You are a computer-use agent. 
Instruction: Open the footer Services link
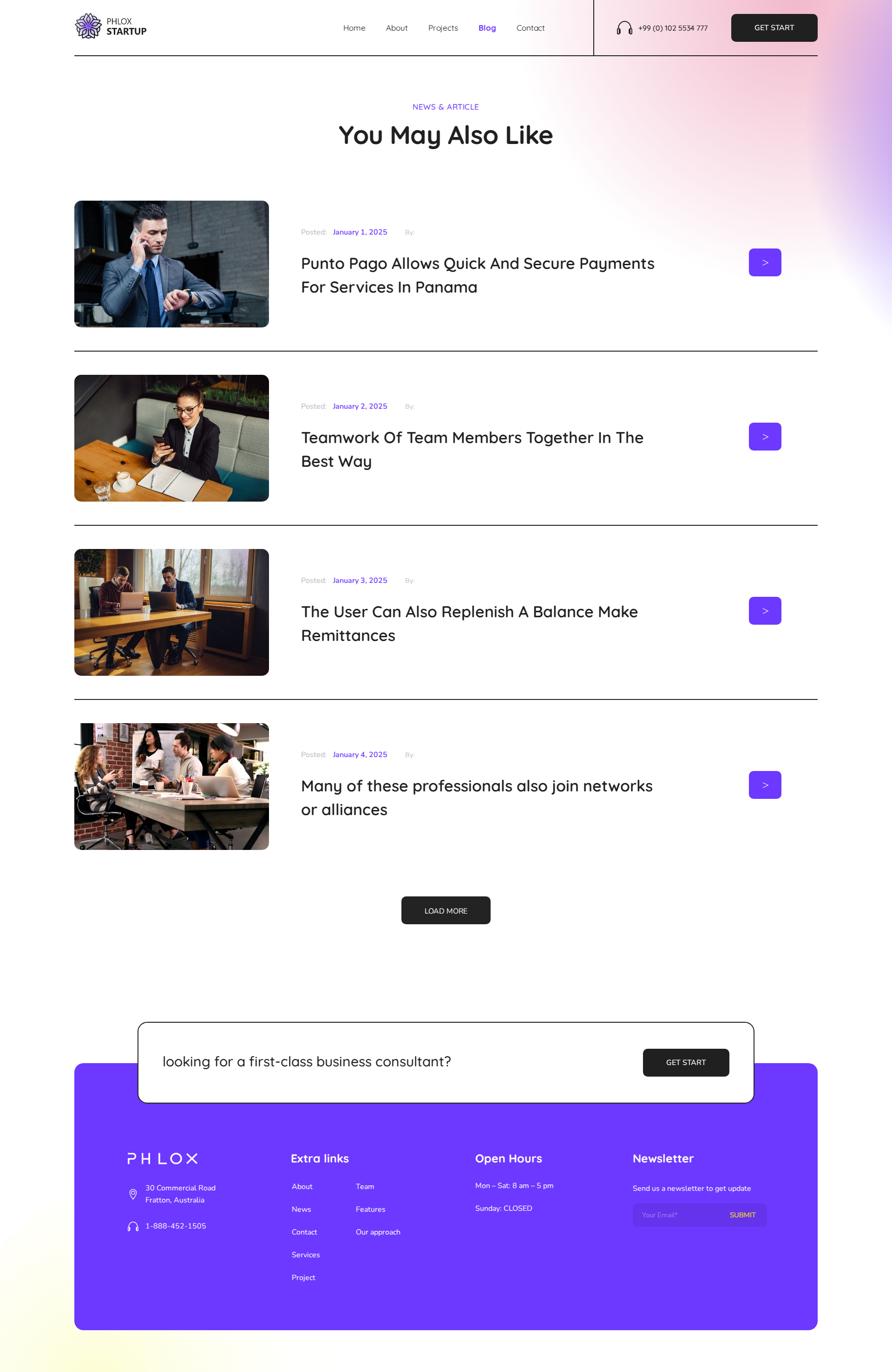305,1254
